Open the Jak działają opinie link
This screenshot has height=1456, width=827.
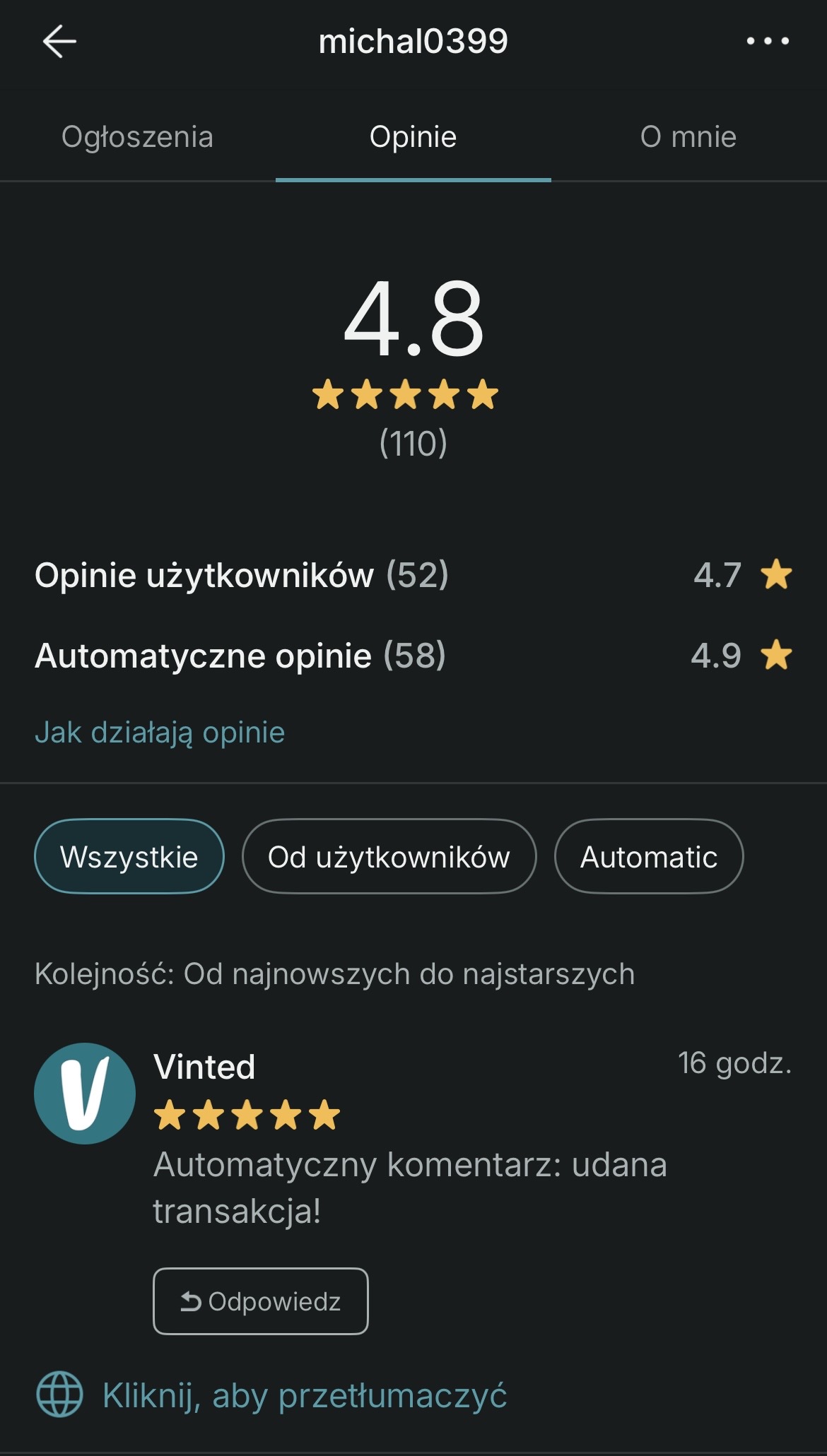[160, 732]
